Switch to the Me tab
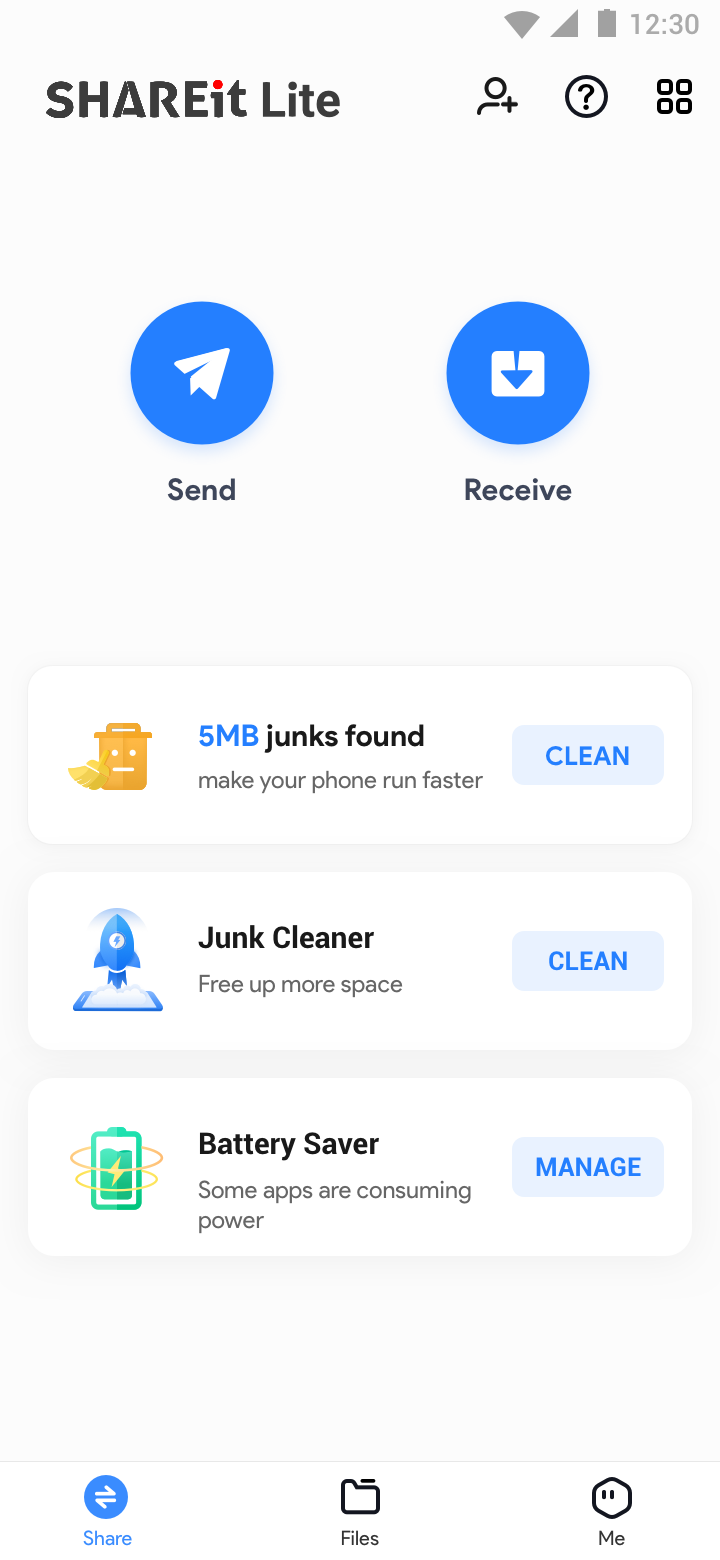 [611, 1510]
